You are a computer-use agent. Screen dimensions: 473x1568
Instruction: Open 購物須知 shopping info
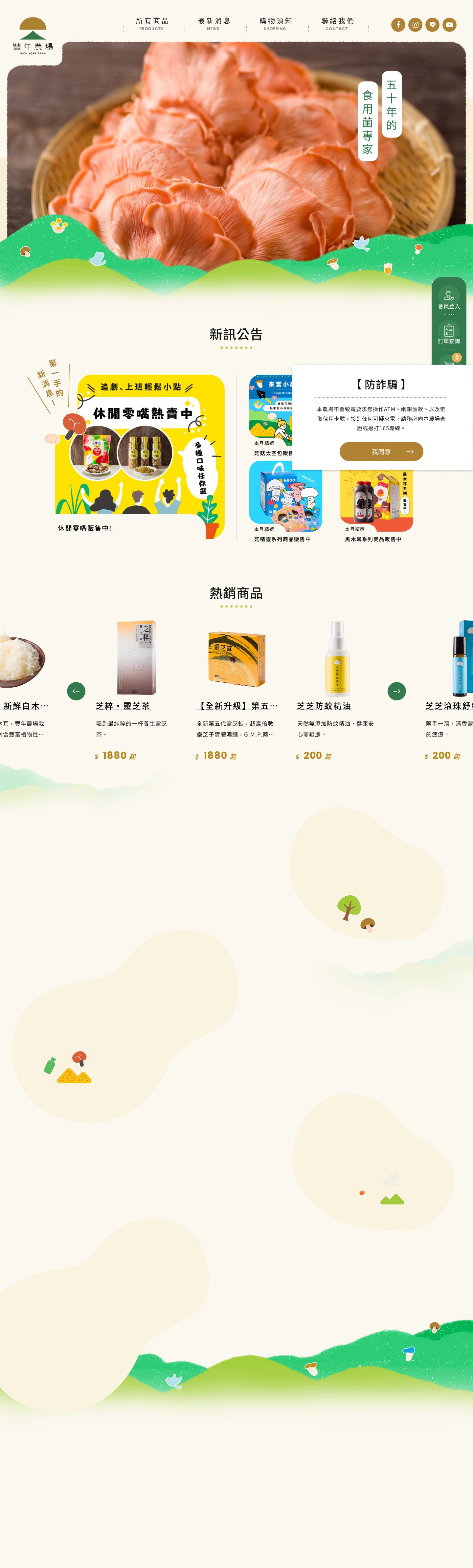point(275,24)
